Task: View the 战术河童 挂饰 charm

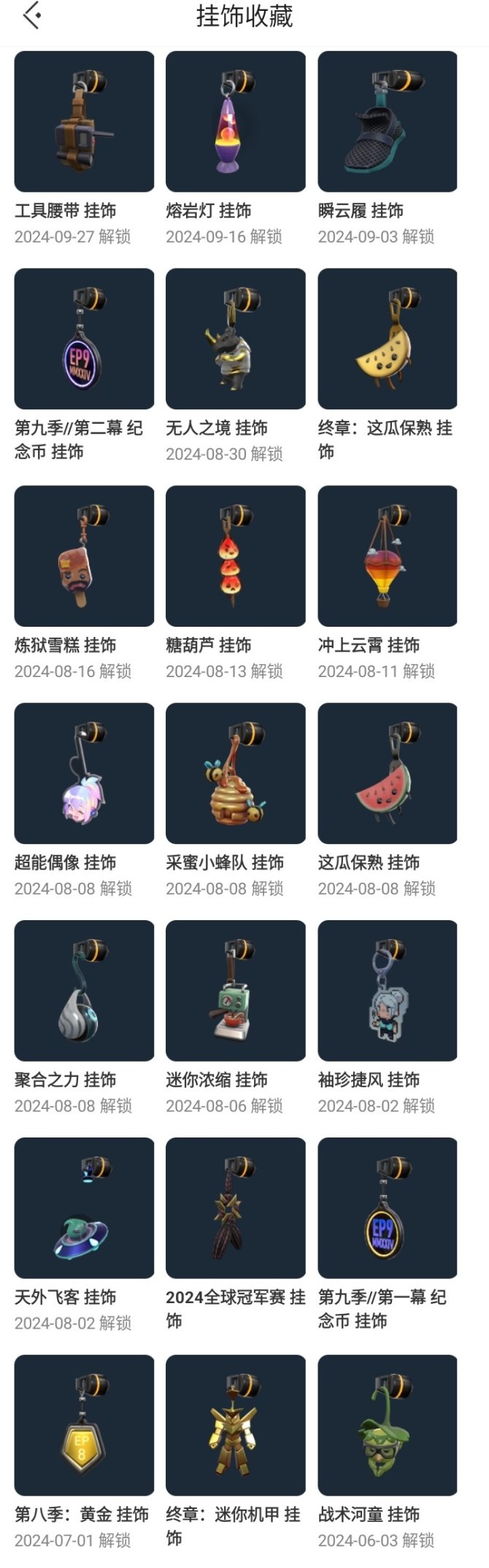Action: (387, 1426)
